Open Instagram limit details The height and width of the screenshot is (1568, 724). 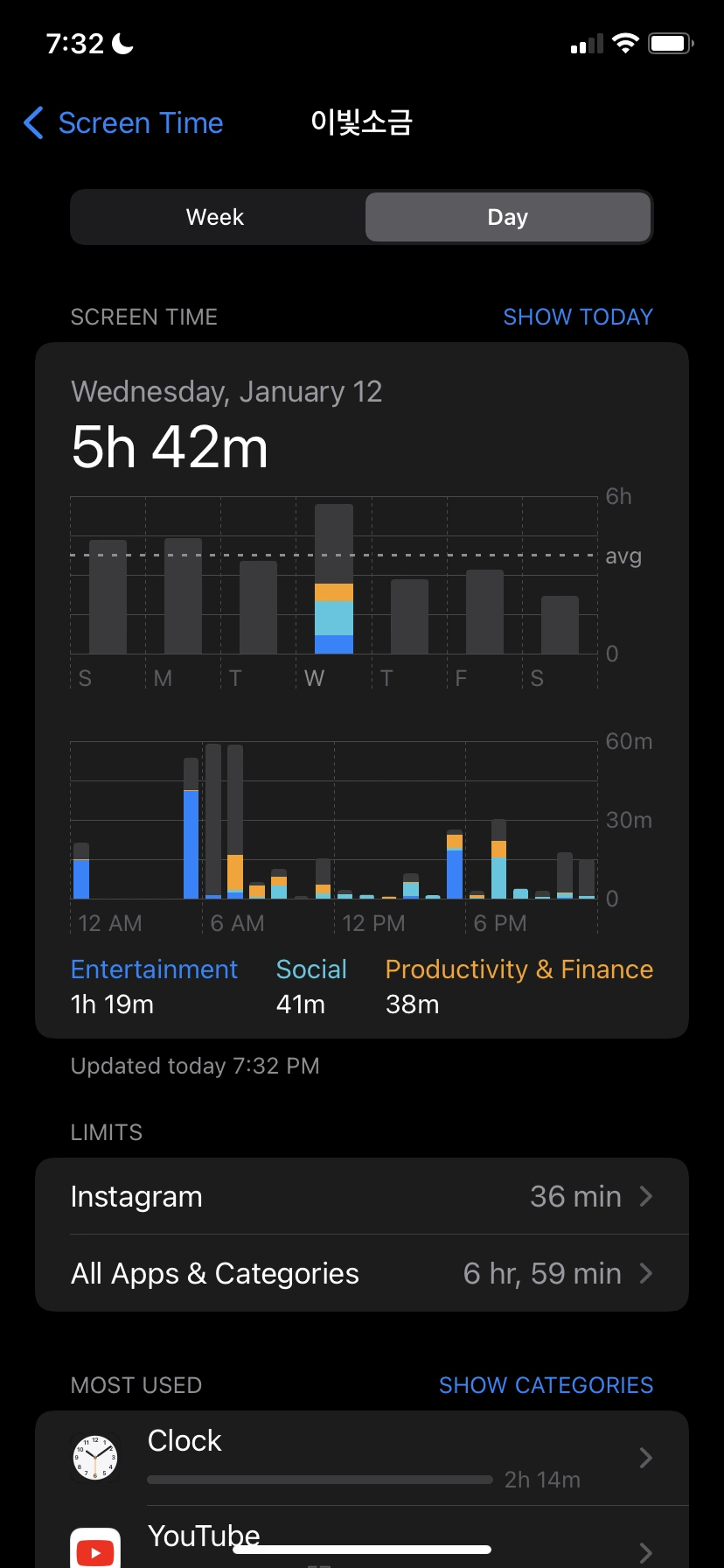click(361, 1196)
